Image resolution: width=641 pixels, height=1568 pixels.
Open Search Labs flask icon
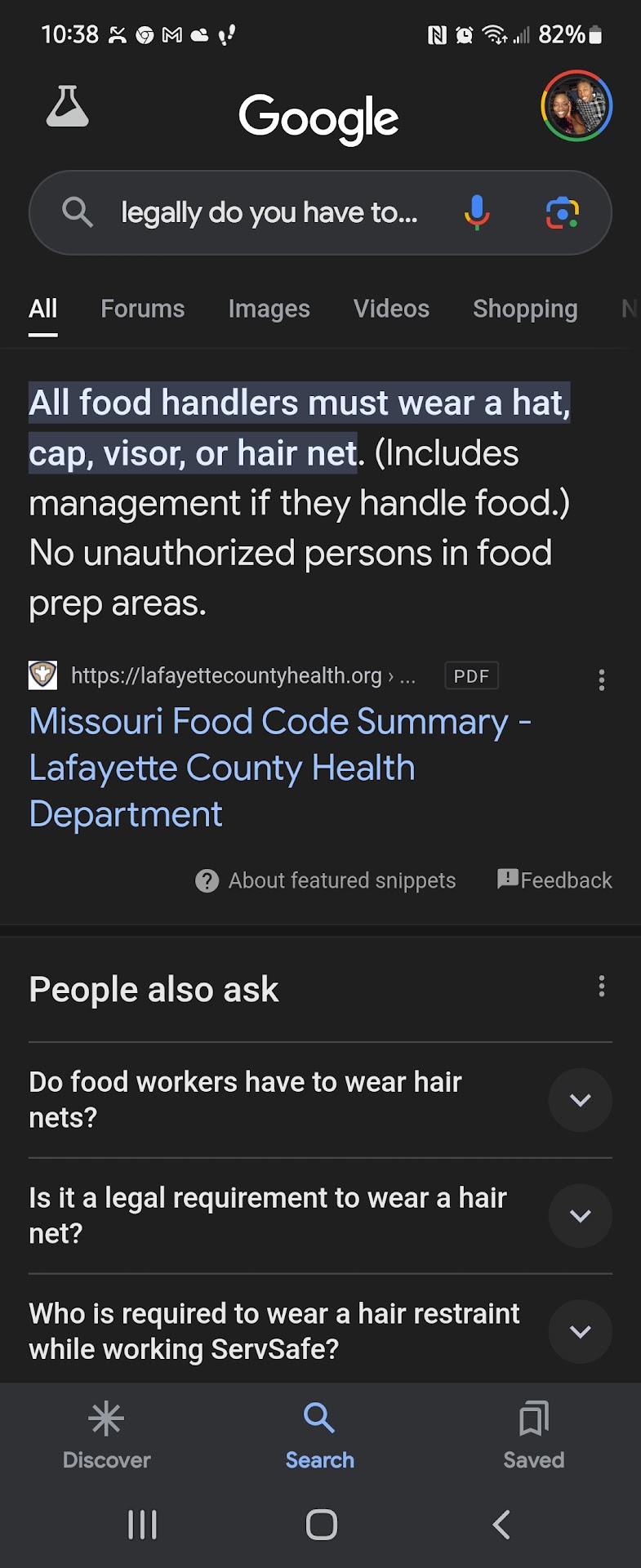tap(67, 107)
